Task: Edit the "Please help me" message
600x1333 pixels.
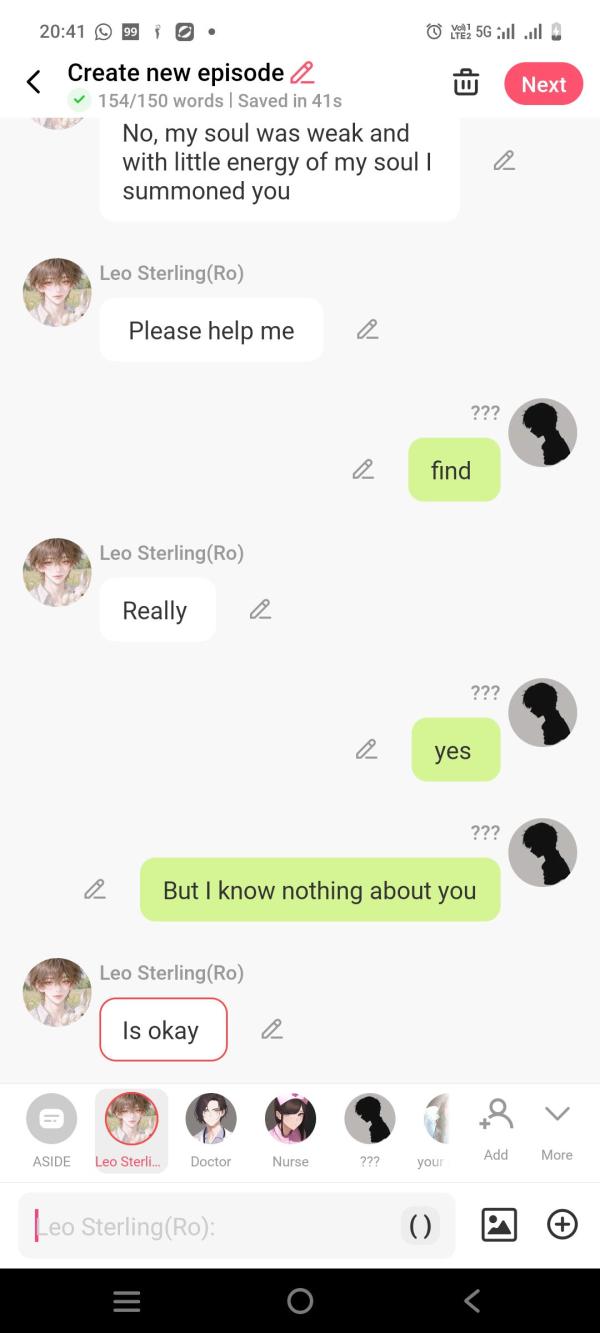Action: (x=367, y=329)
